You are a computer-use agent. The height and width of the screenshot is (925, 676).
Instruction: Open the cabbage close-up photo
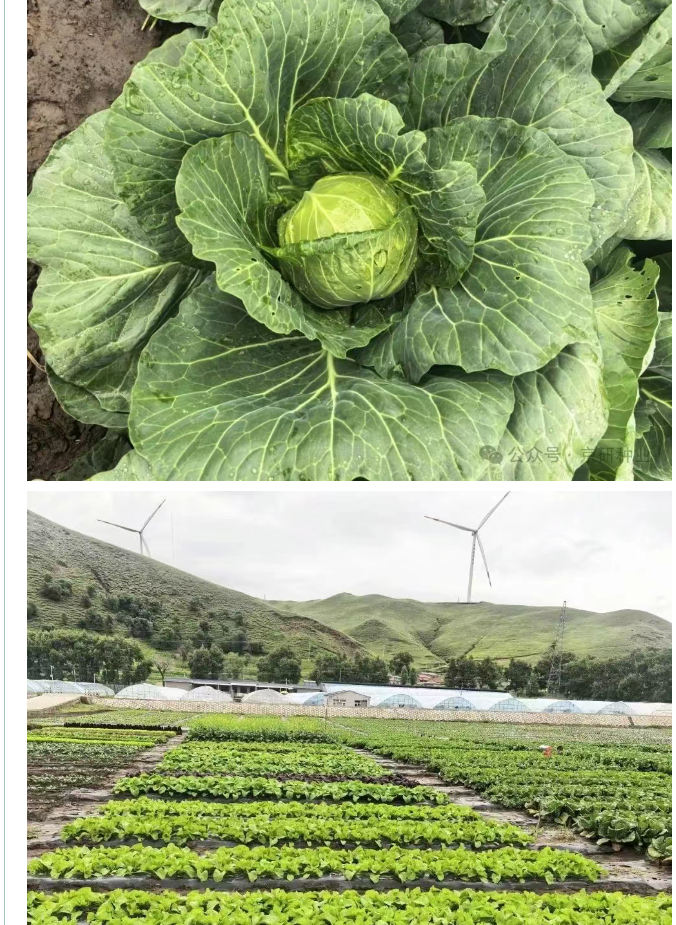(349, 240)
